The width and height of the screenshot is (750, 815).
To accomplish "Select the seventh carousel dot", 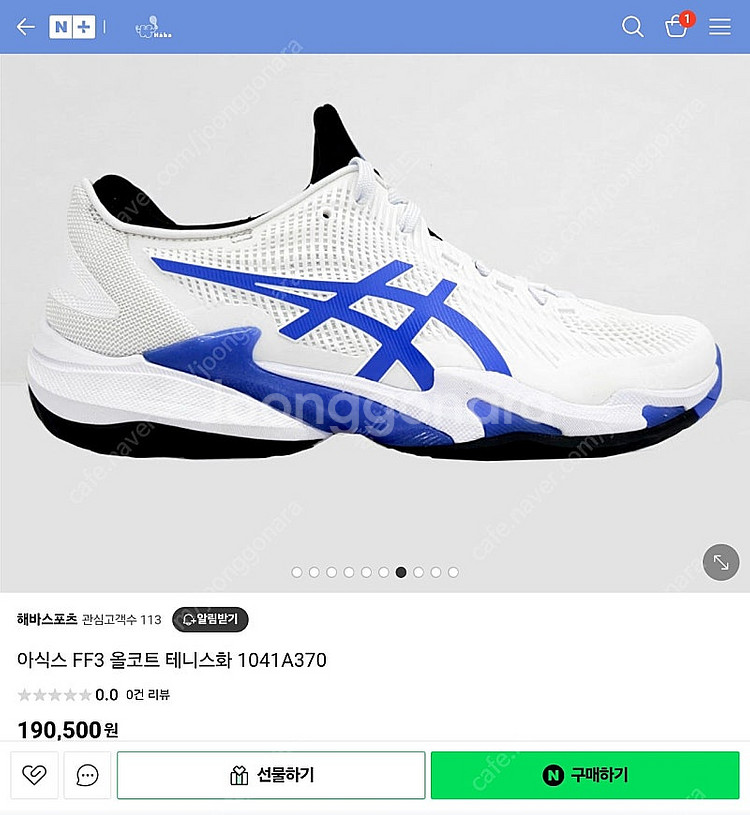I will point(401,572).
